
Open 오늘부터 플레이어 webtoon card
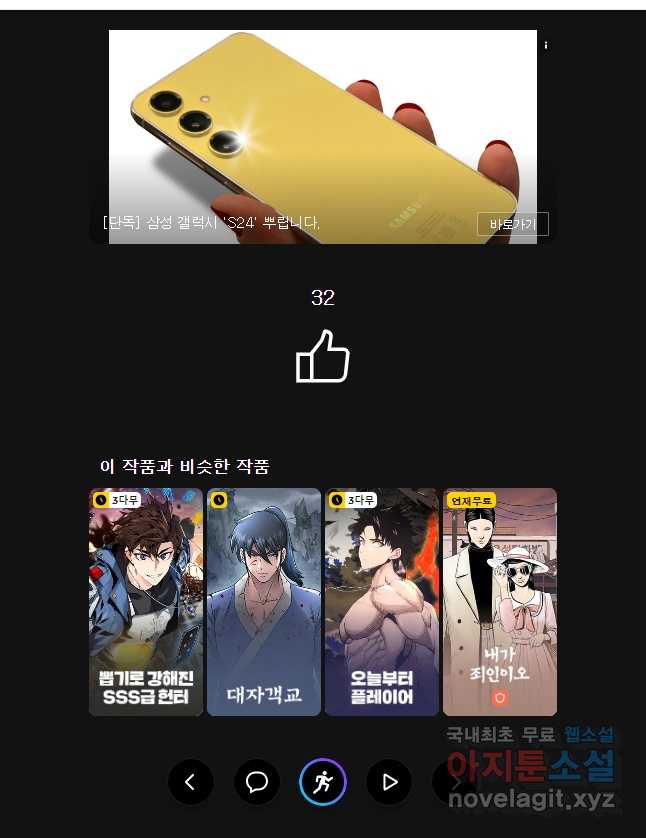(381, 602)
